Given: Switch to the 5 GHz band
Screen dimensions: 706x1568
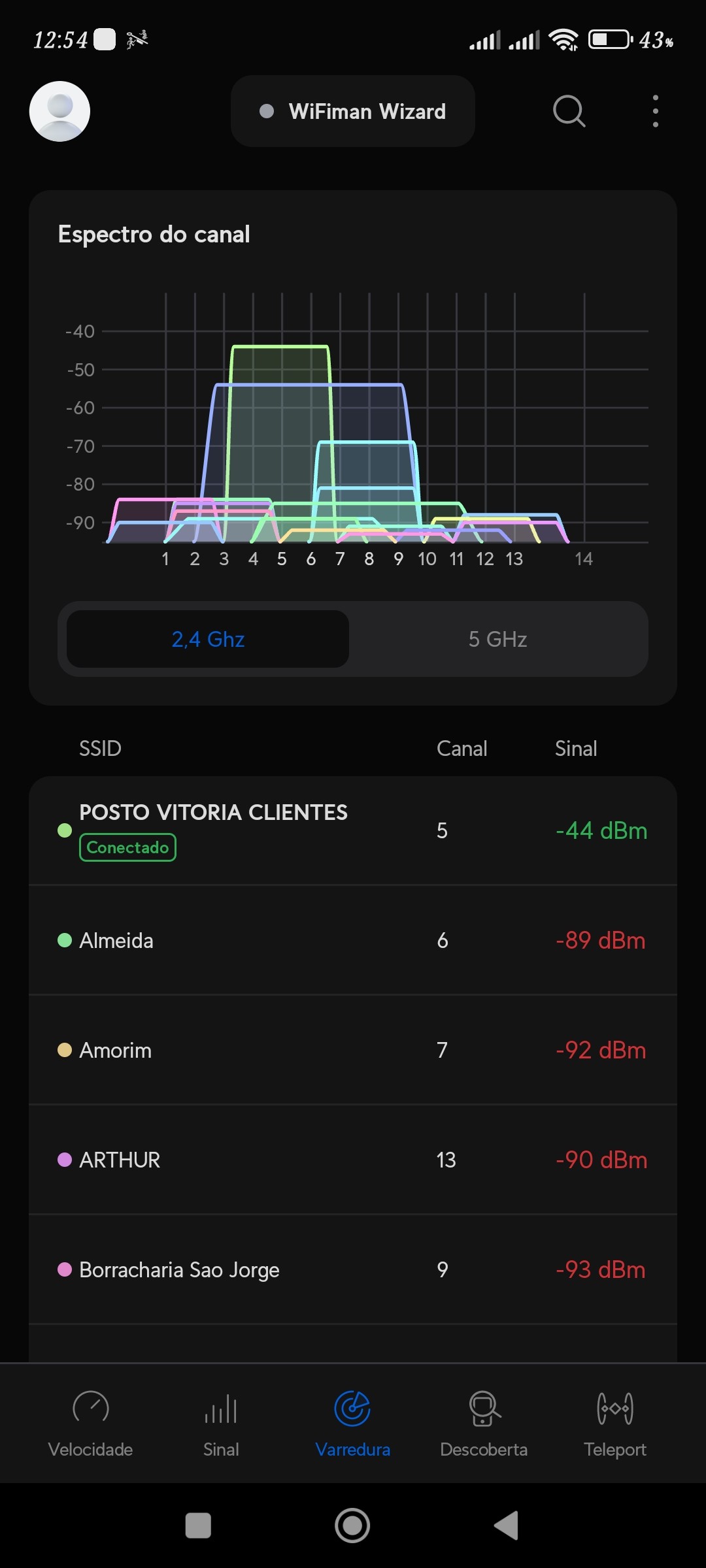Looking at the screenshot, I should (x=497, y=639).
